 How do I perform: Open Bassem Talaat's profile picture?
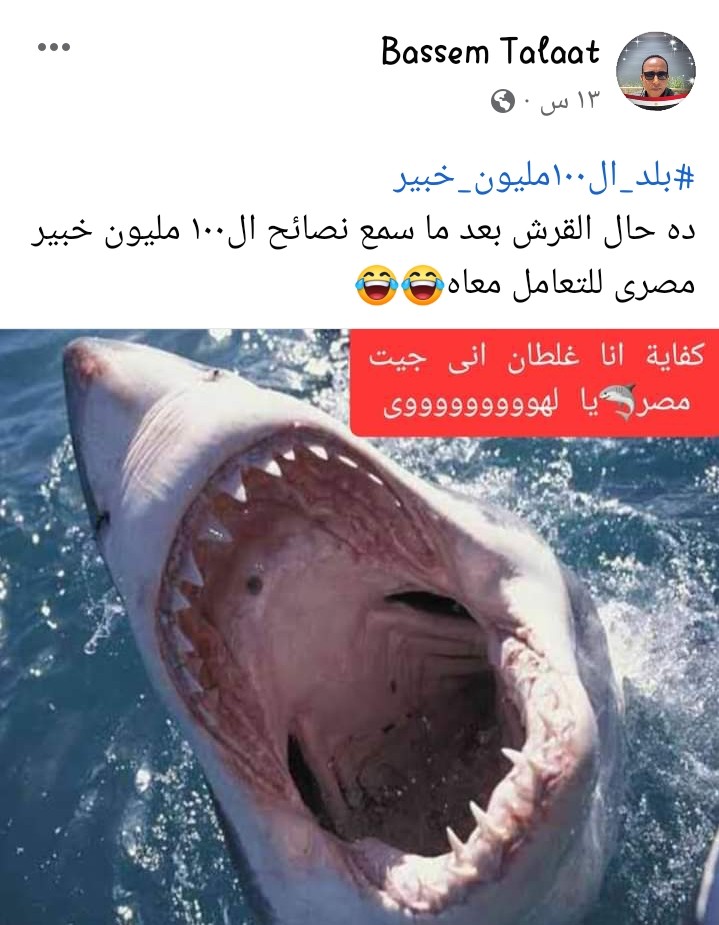(x=655, y=70)
